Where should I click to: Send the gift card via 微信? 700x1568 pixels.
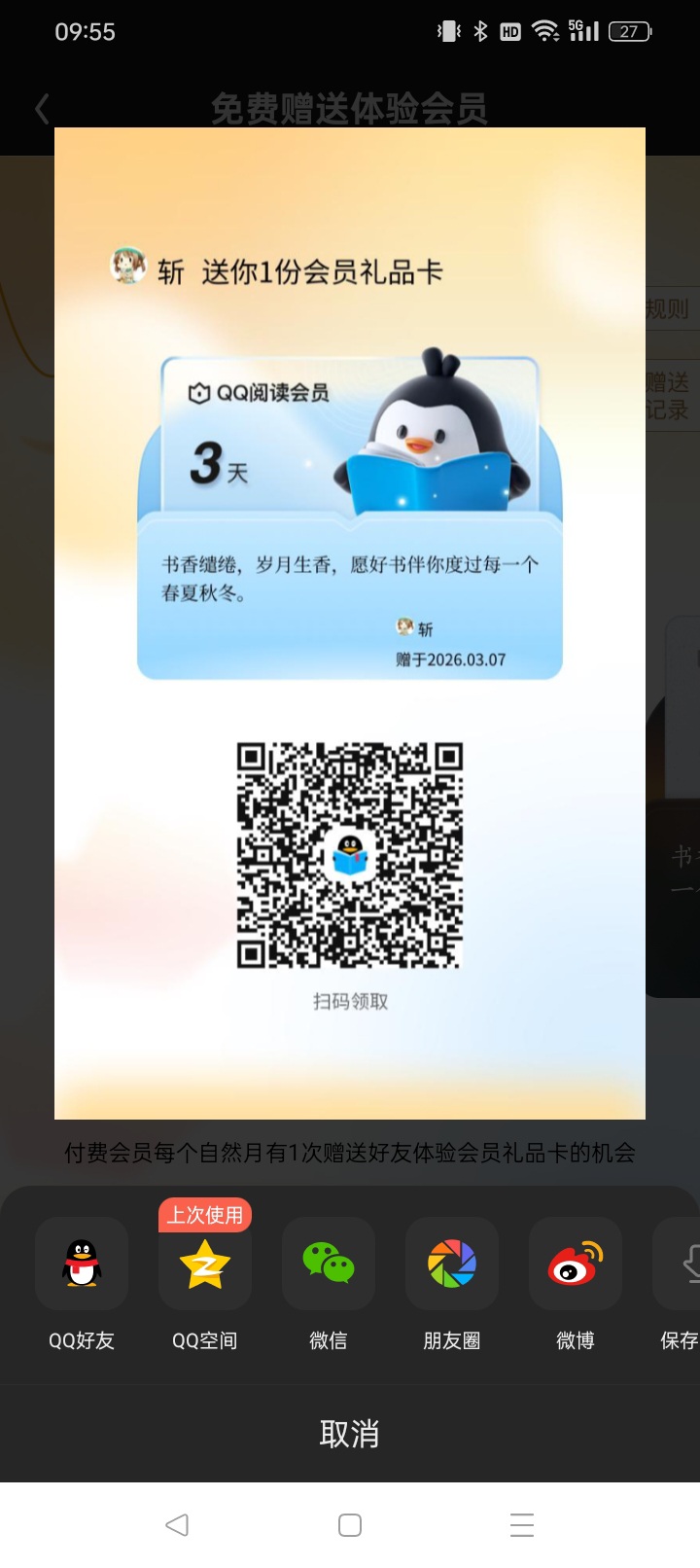coord(329,1264)
